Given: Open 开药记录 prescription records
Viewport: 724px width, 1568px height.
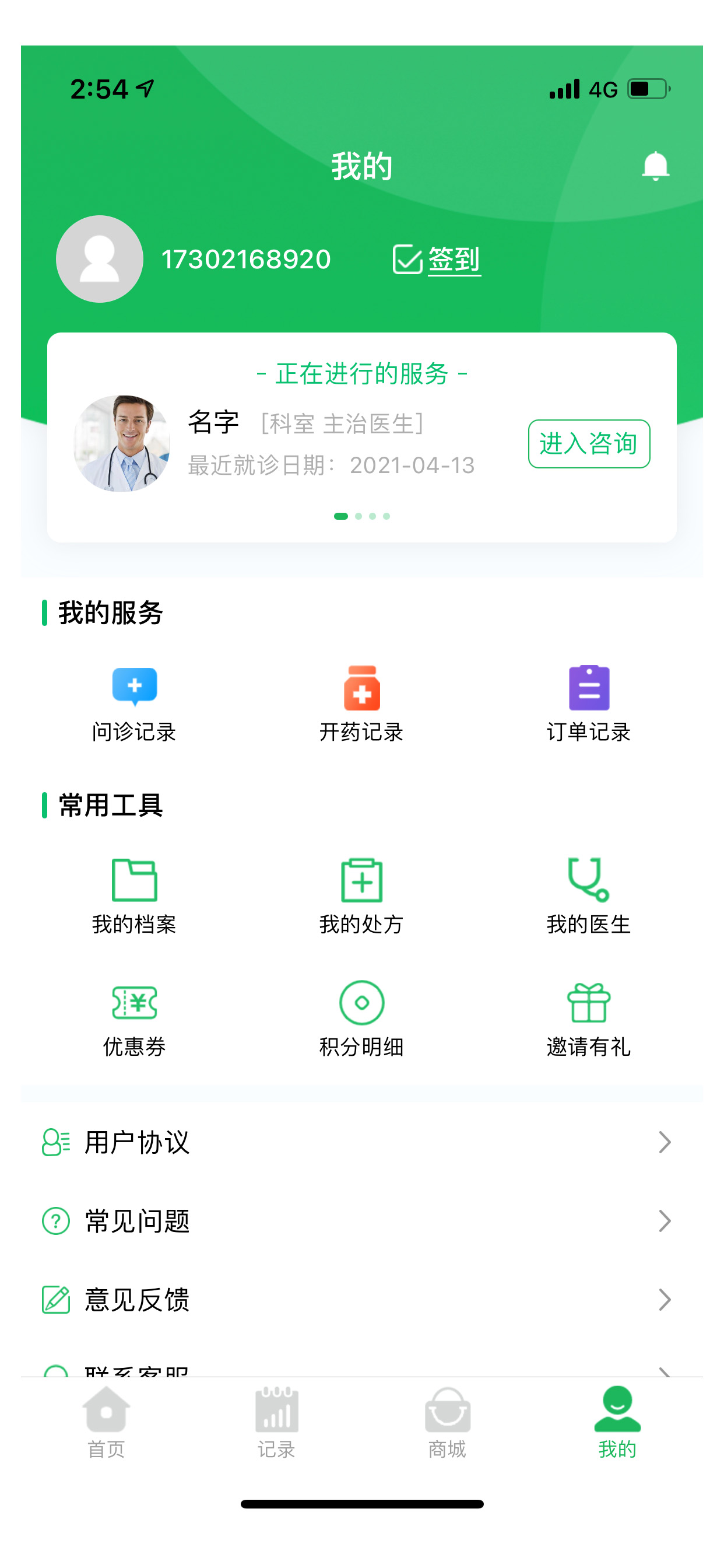Looking at the screenshot, I should (x=361, y=703).
